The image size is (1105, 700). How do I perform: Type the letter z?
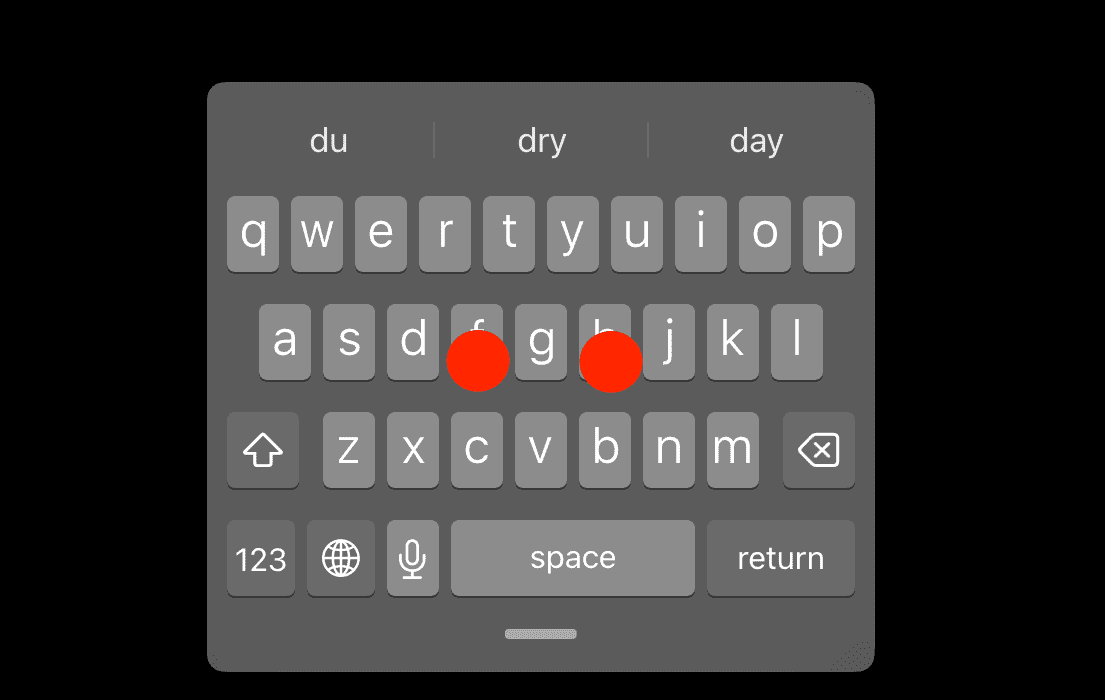click(349, 450)
